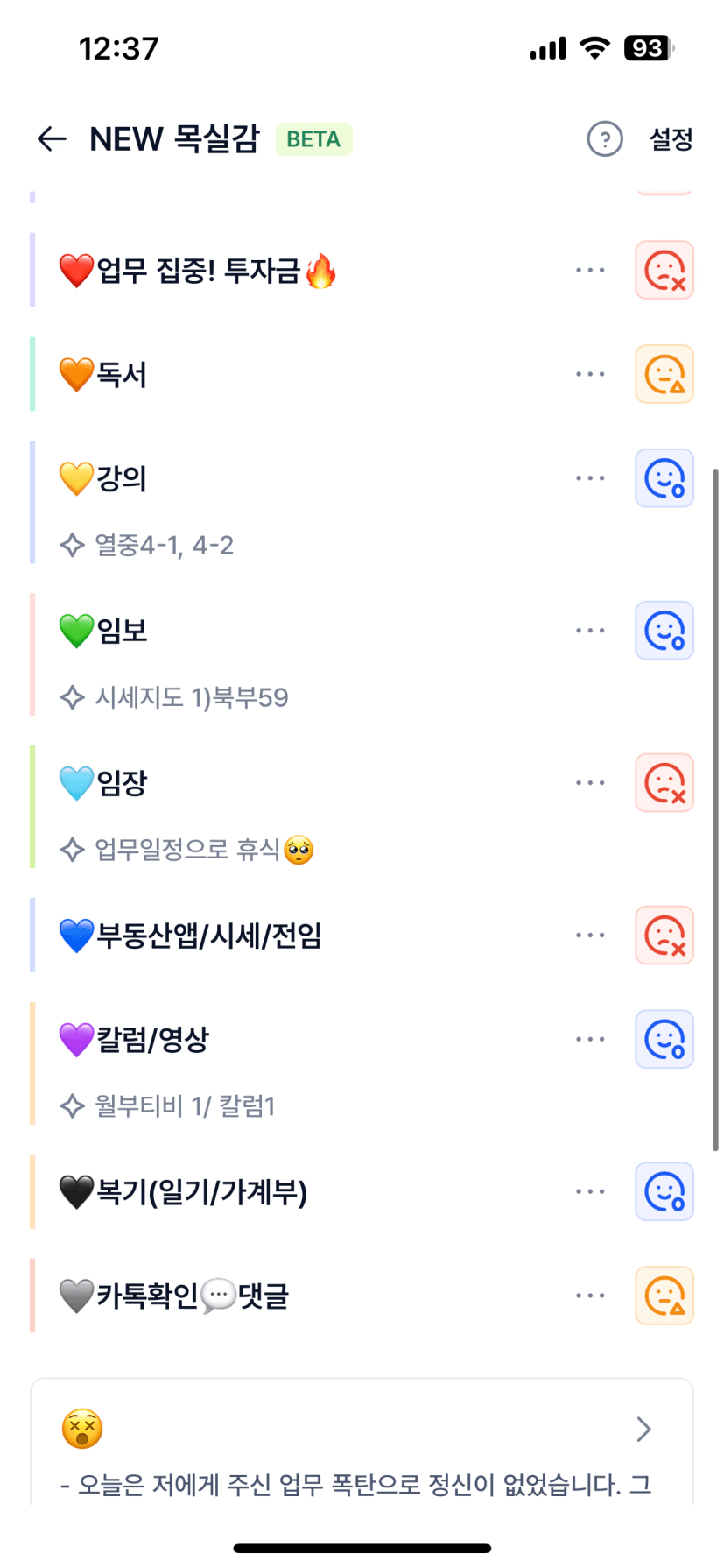The width and height of the screenshot is (724, 1568).
Task: Tap the status face for 임보
Action: pos(664,631)
